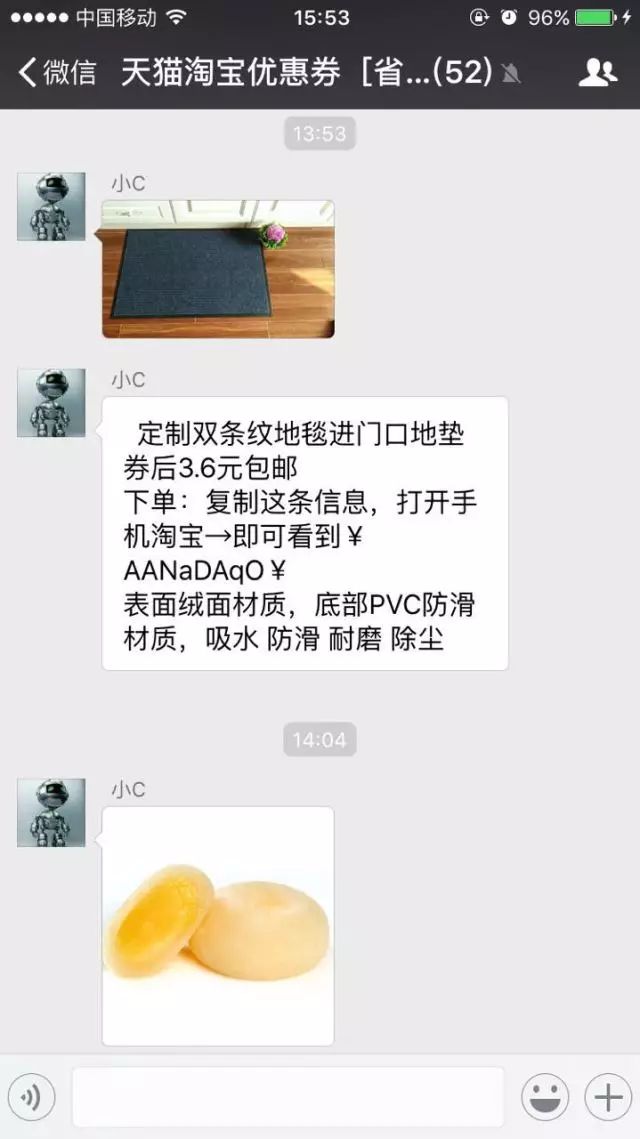
Task: Open the emoji sticker panel
Action: tap(545, 1097)
